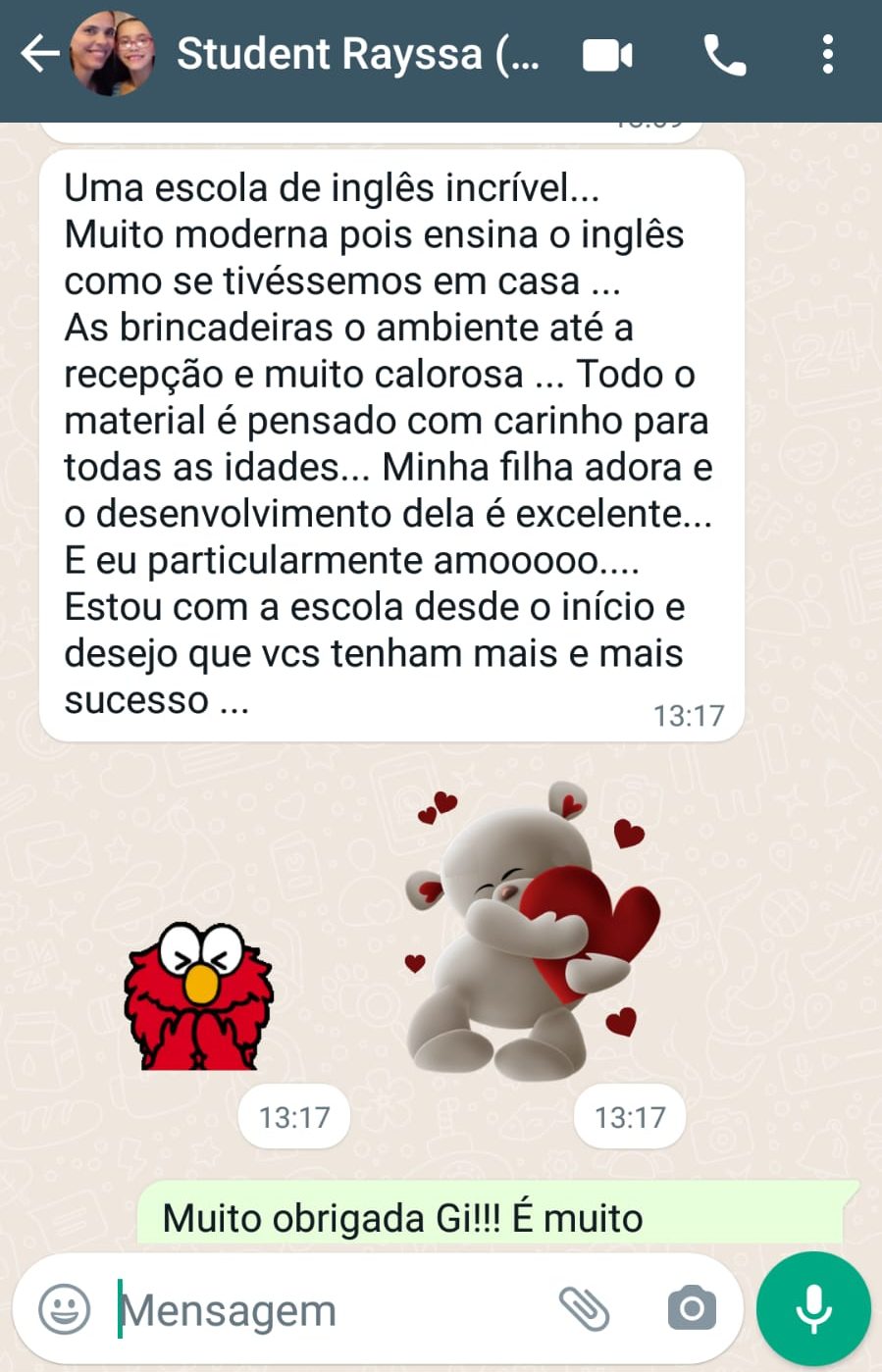Tap the Elmo sticker

(199, 995)
